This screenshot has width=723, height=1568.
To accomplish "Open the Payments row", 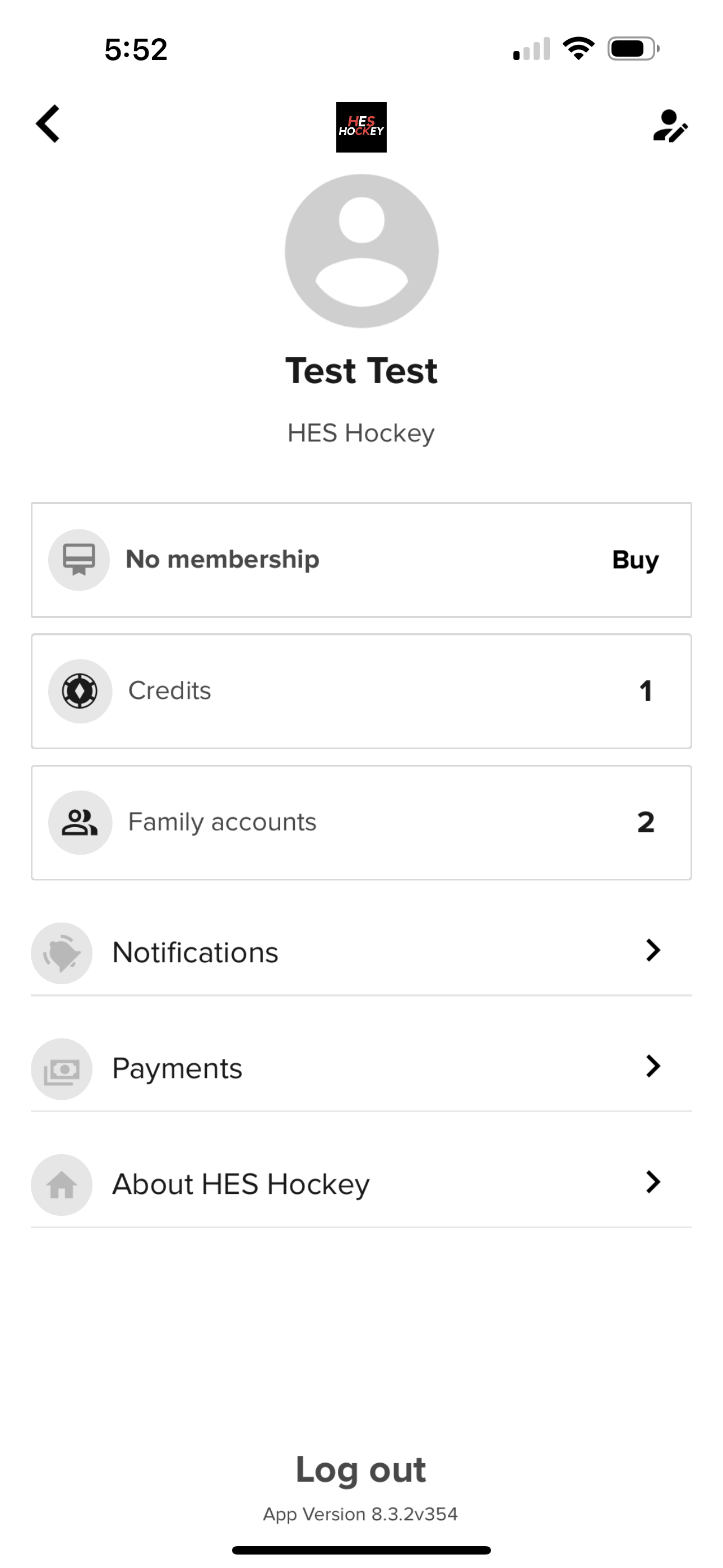I will pos(361,1069).
